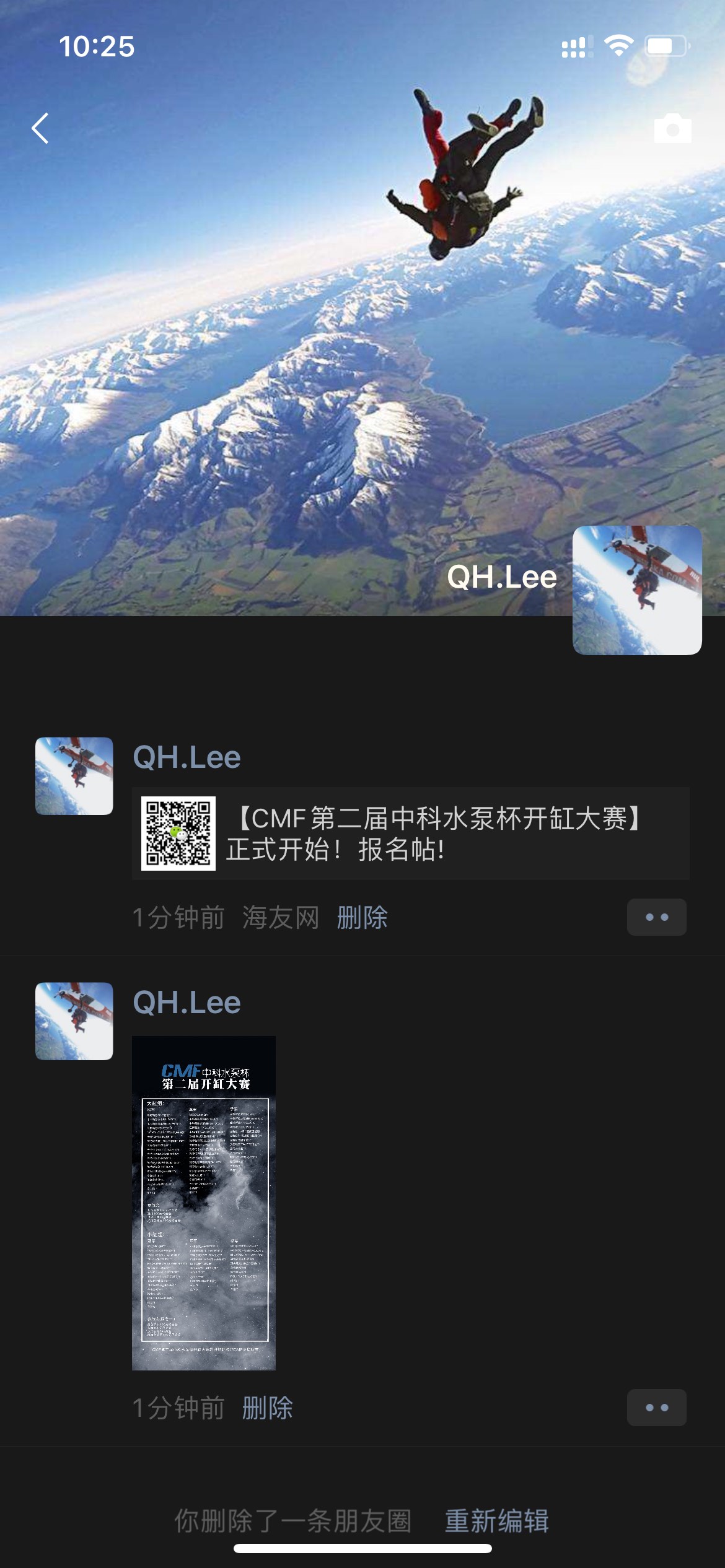Screen dimensions: 725x1568
Task: Go back using the top-left arrow
Action: click(x=40, y=128)
